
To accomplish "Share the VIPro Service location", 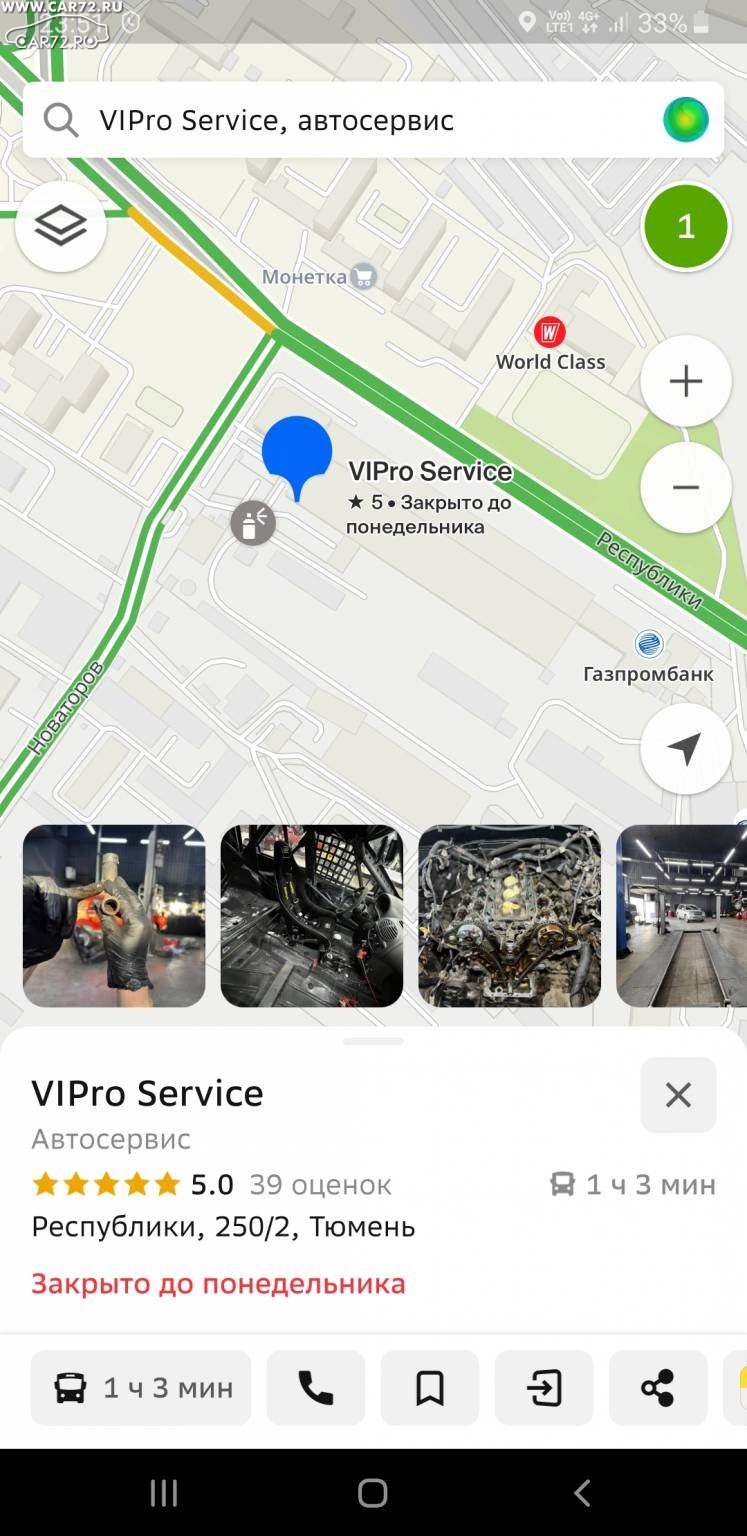I will coord(658,1388).
